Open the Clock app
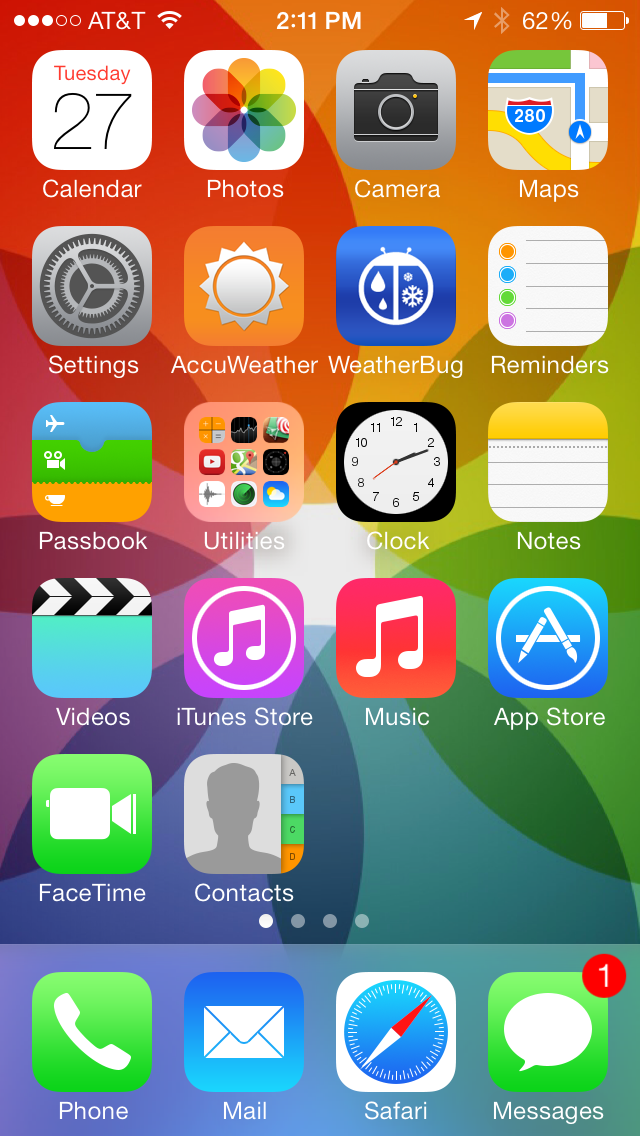 click(396, 462)
